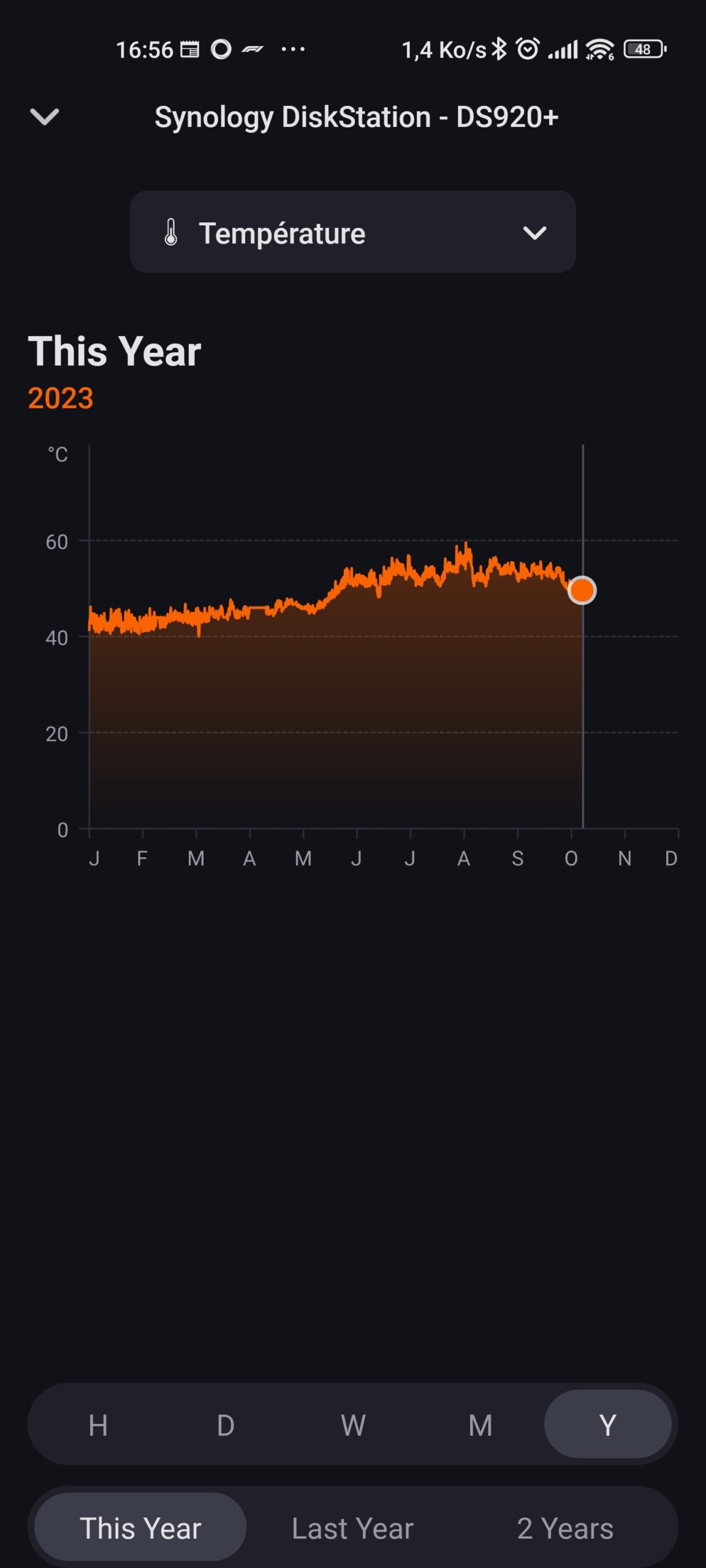View the 2 Years period
Viewport: 706px width, 1568px height.
(x=565, y=1528)
